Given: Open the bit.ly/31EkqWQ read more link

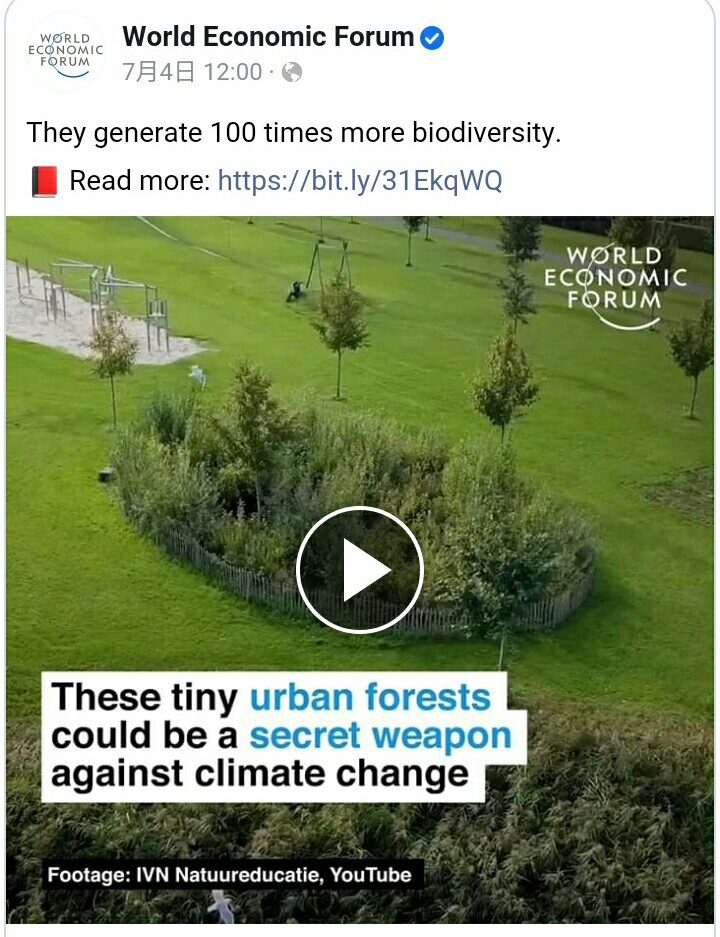Looking at the screenshot, I should point(359,181).
